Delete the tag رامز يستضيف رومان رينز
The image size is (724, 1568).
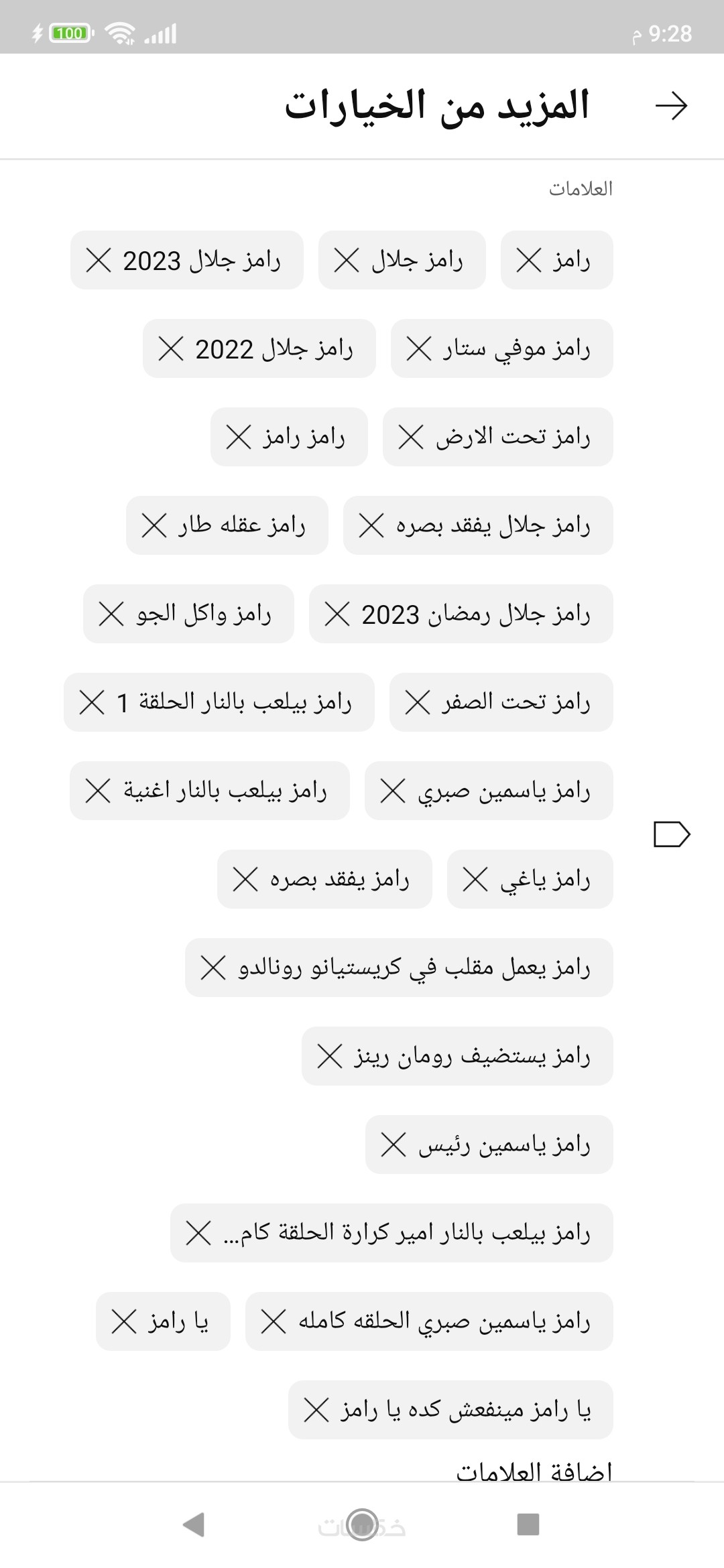(x=330, y=1056)
